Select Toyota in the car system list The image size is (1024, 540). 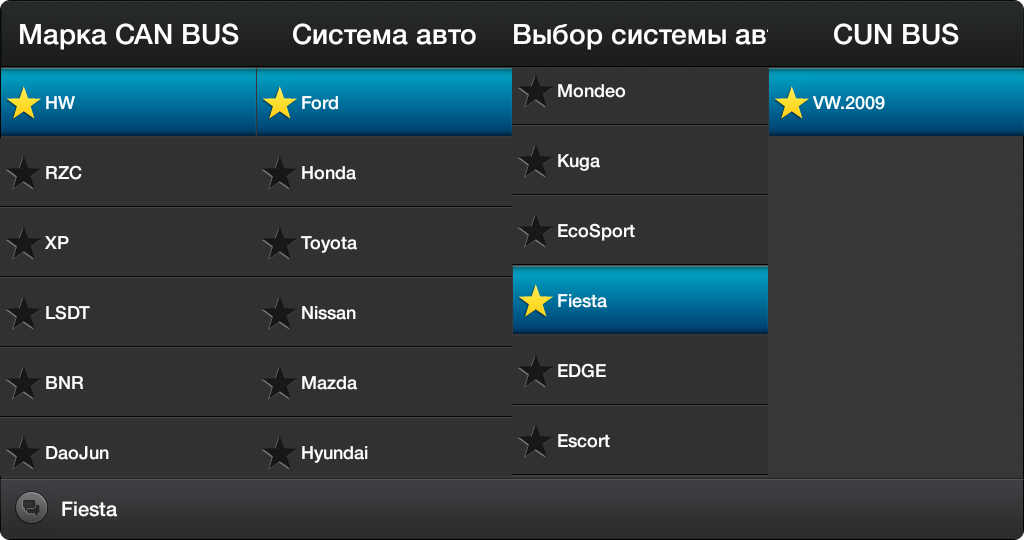(x=384, y=243)
